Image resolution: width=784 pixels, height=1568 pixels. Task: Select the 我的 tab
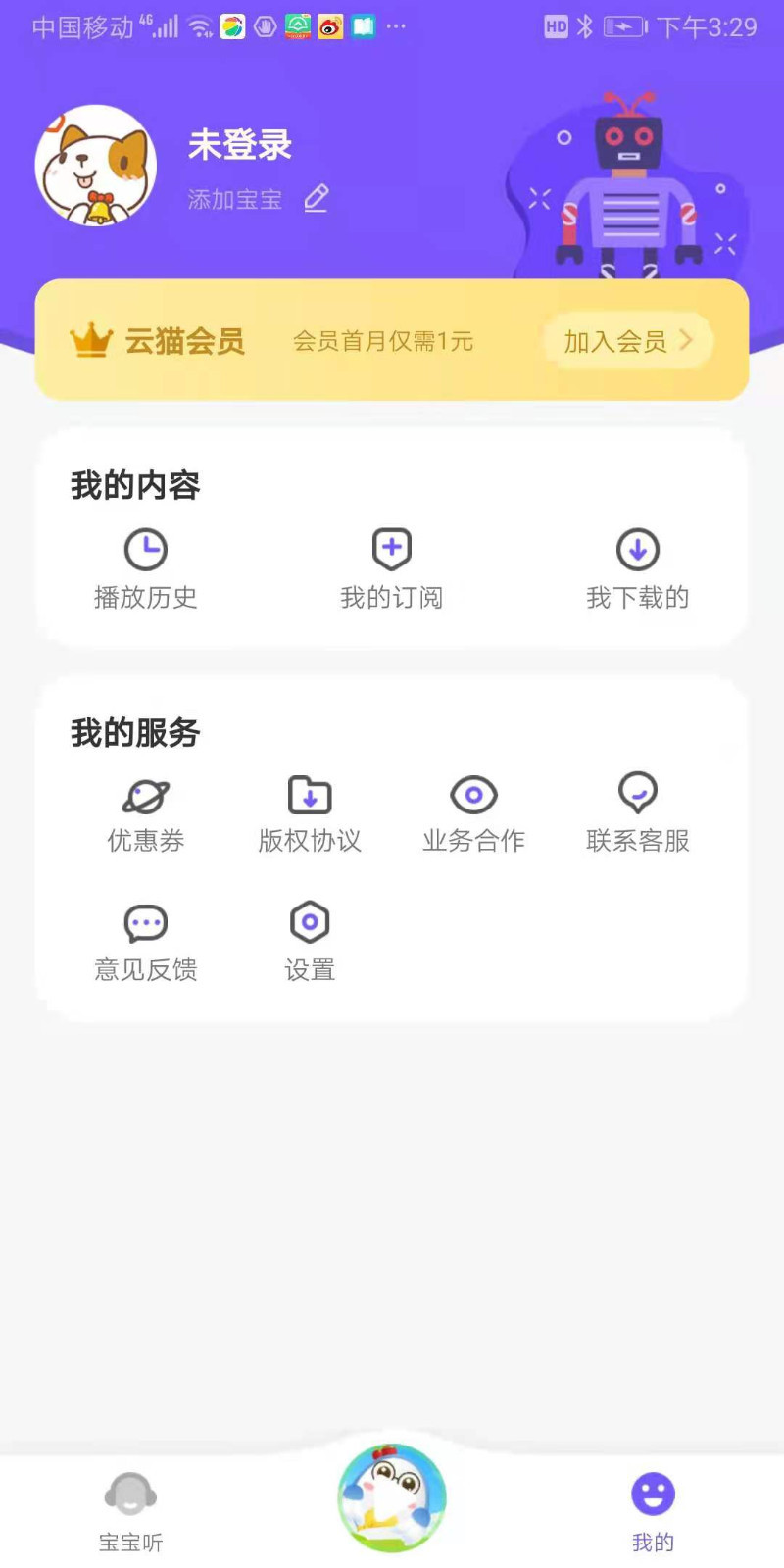click(x=654, y=1509)
